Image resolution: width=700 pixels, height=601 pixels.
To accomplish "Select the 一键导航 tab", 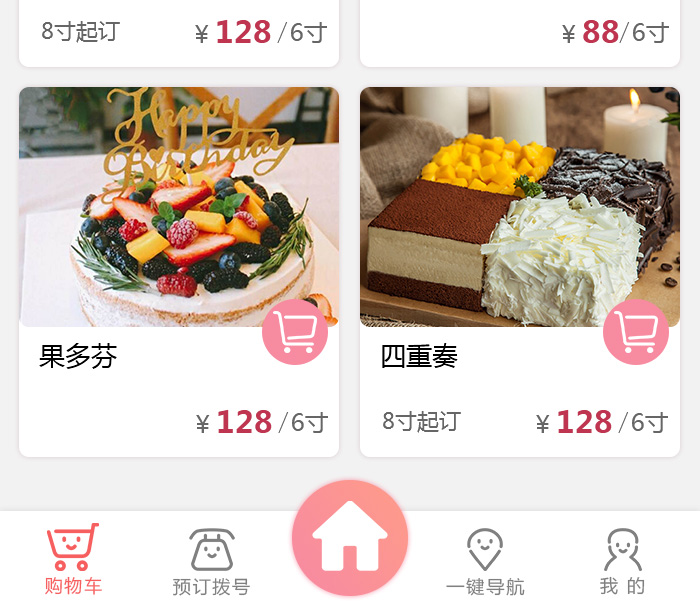I will click(x=485, y=561).
